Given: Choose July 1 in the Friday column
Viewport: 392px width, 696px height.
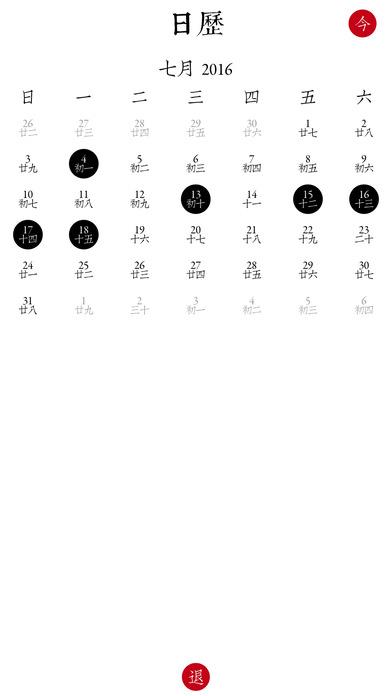Looking at the screenshot, I should 308,128.
